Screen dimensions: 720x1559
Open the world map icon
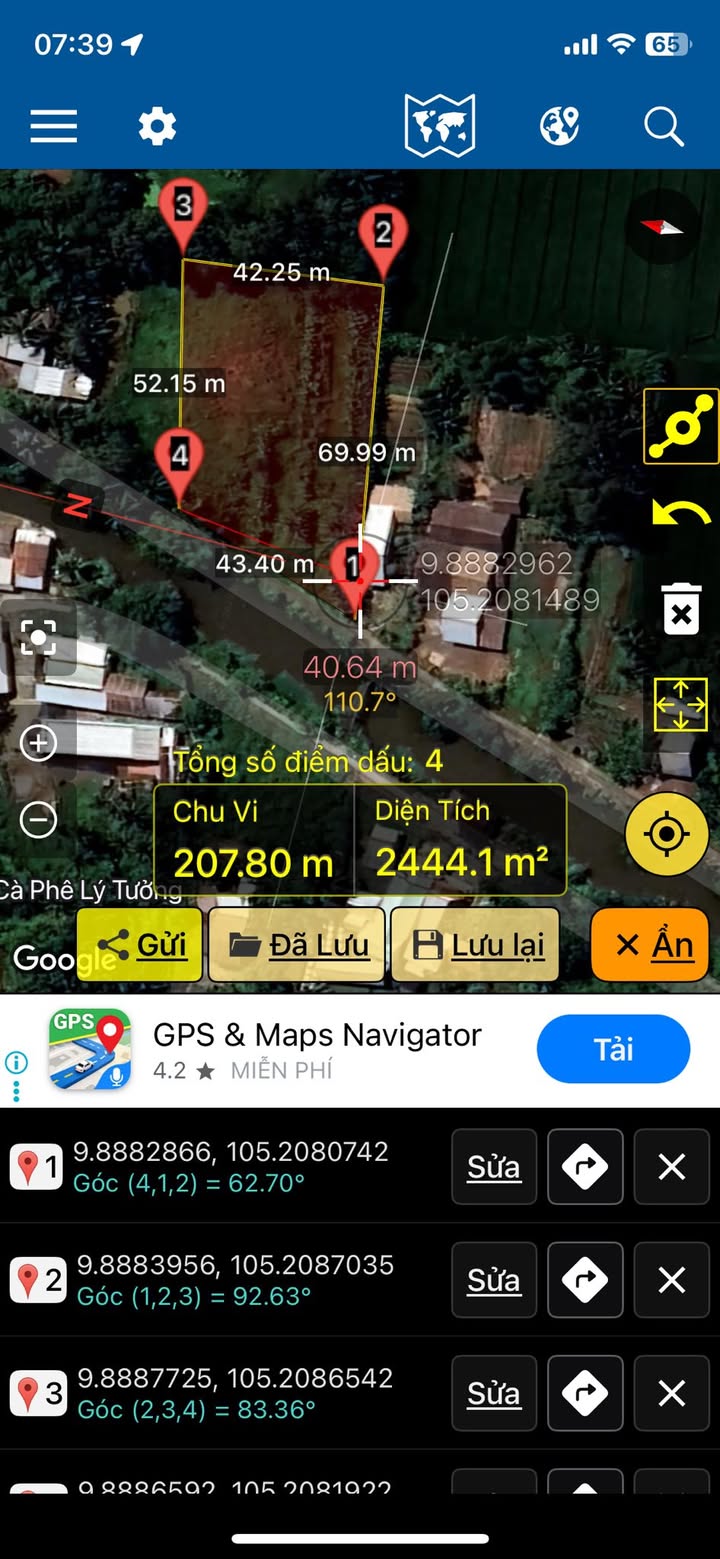(x=440, y=127)
